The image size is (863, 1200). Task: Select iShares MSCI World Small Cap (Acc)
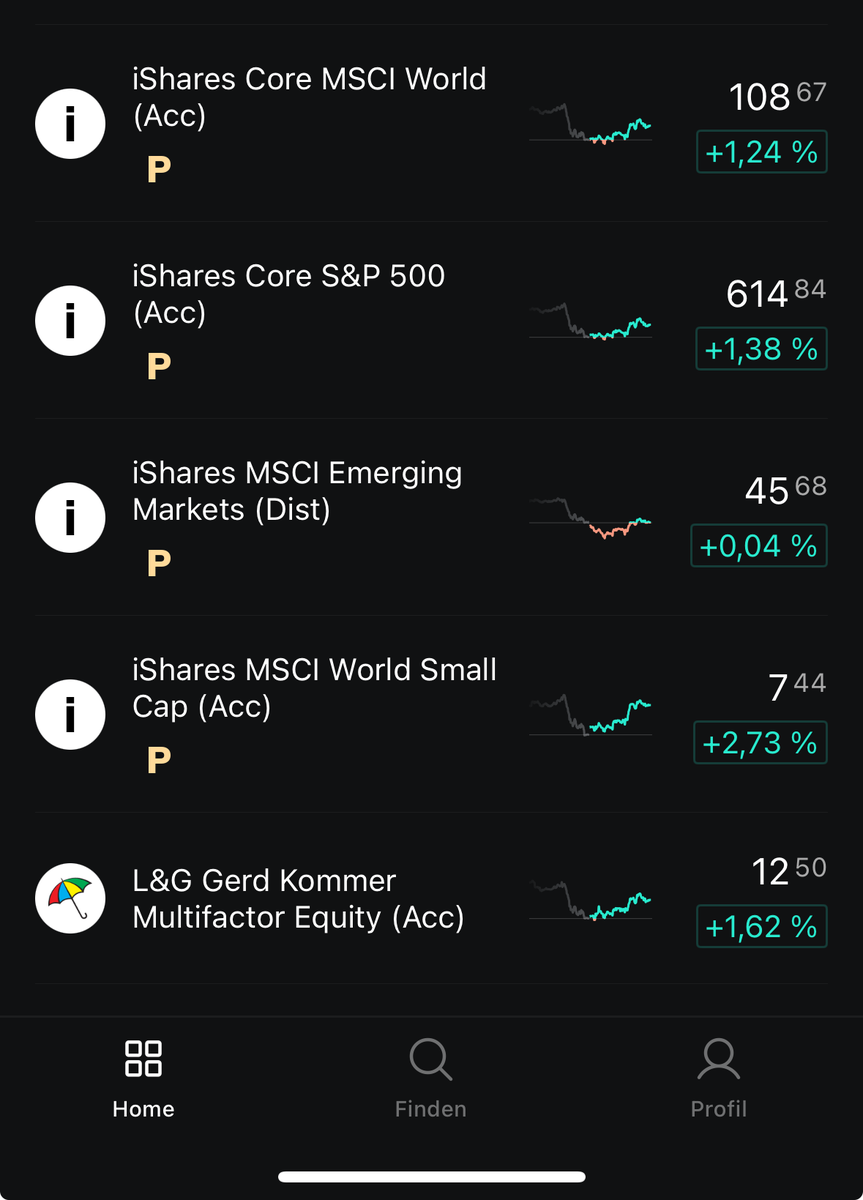[x=314, y=688]
